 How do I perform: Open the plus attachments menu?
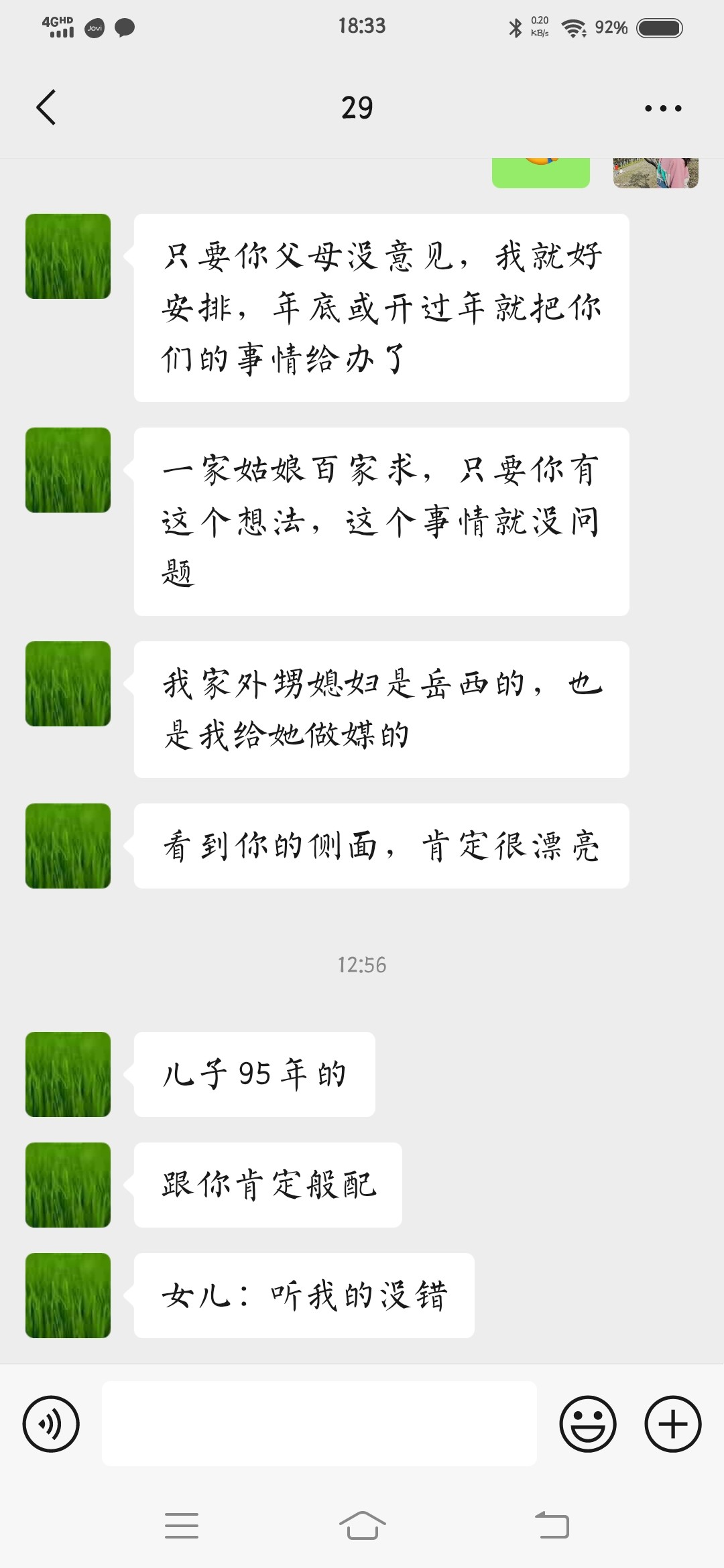(673, 1424)
